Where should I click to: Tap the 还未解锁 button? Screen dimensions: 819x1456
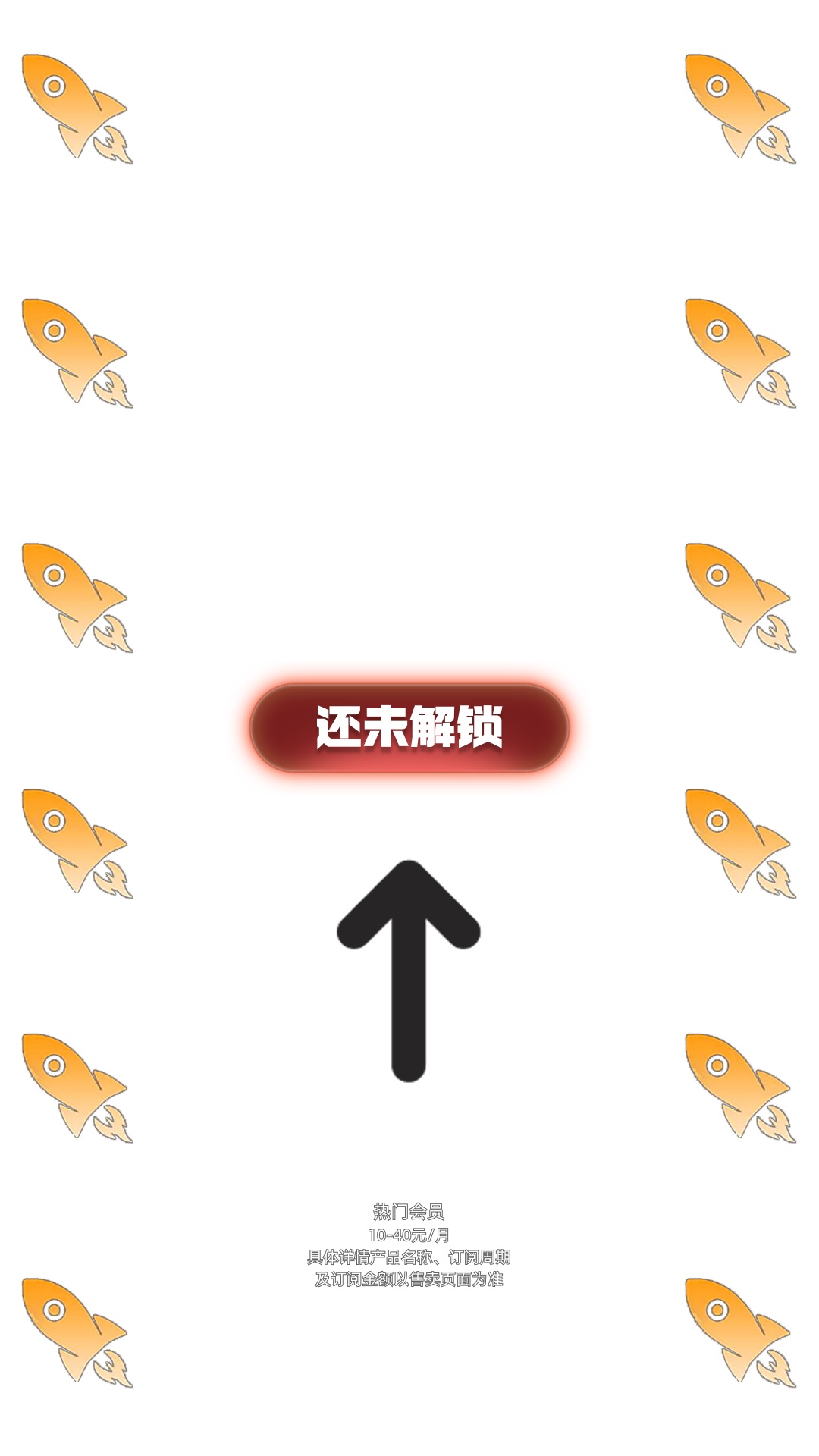409,727
